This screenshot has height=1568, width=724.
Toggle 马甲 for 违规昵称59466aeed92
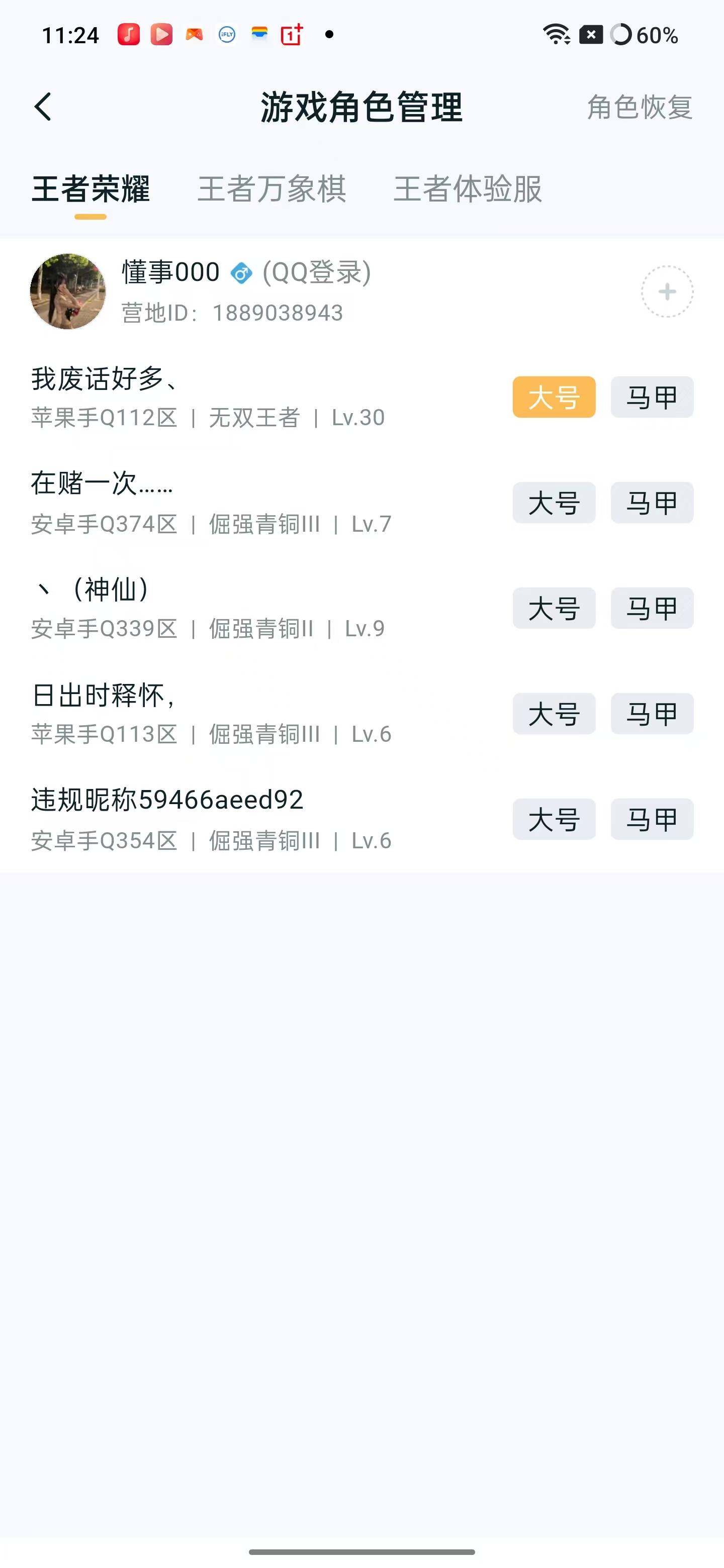(652, 819)
